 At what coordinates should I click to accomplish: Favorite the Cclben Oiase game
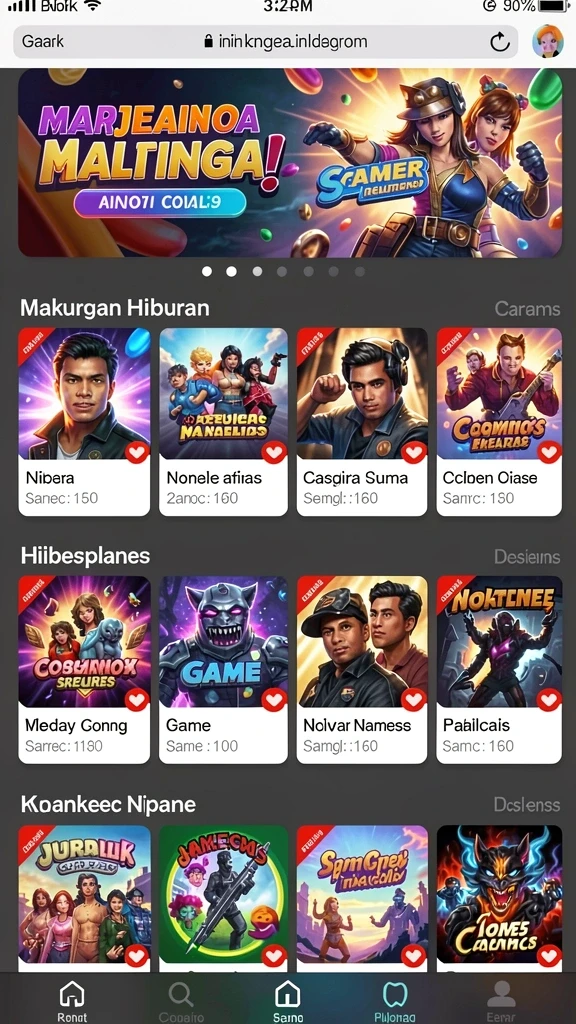point(549,452)
